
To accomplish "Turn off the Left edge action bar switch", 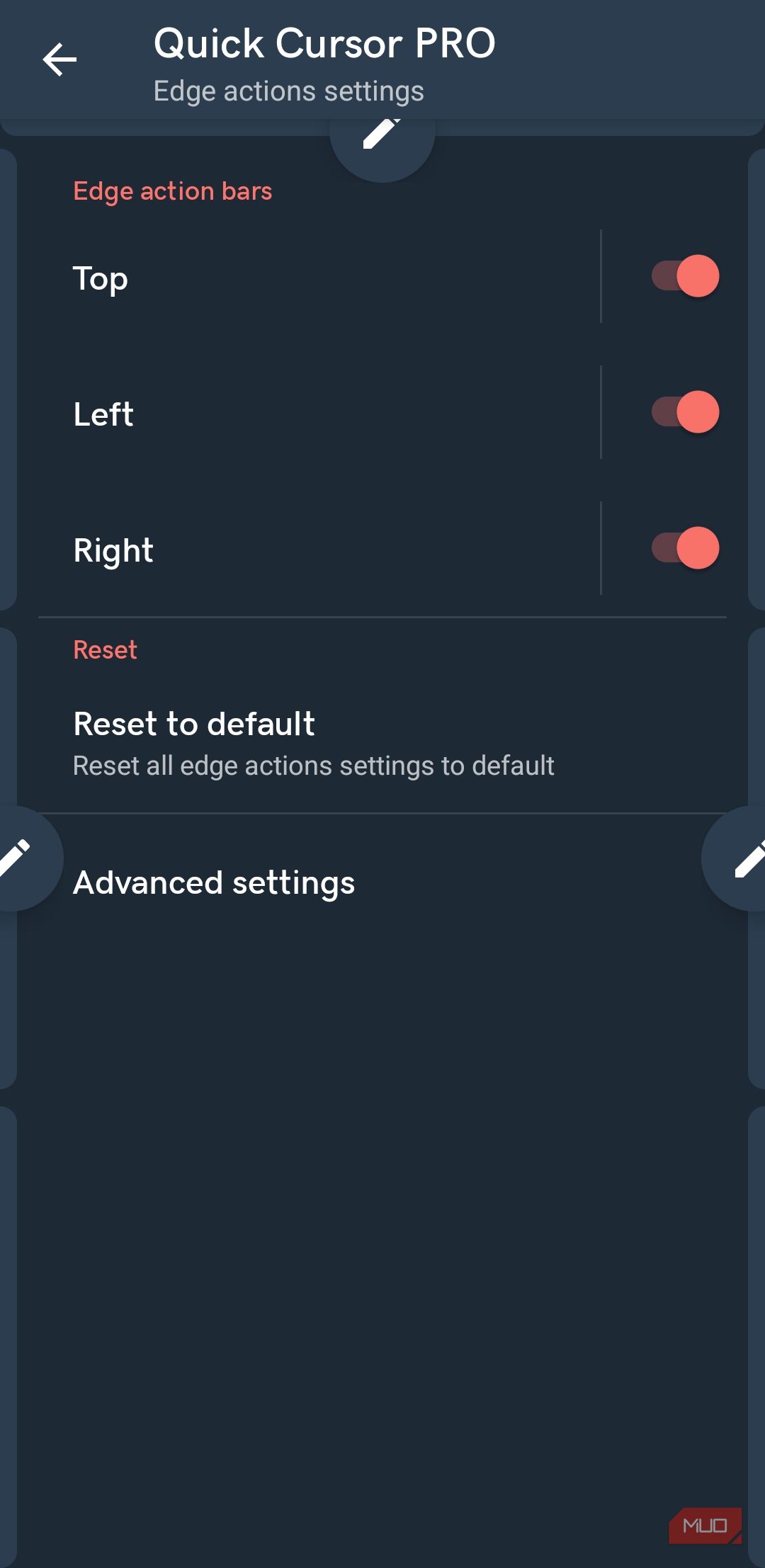I will pos(686,412).
